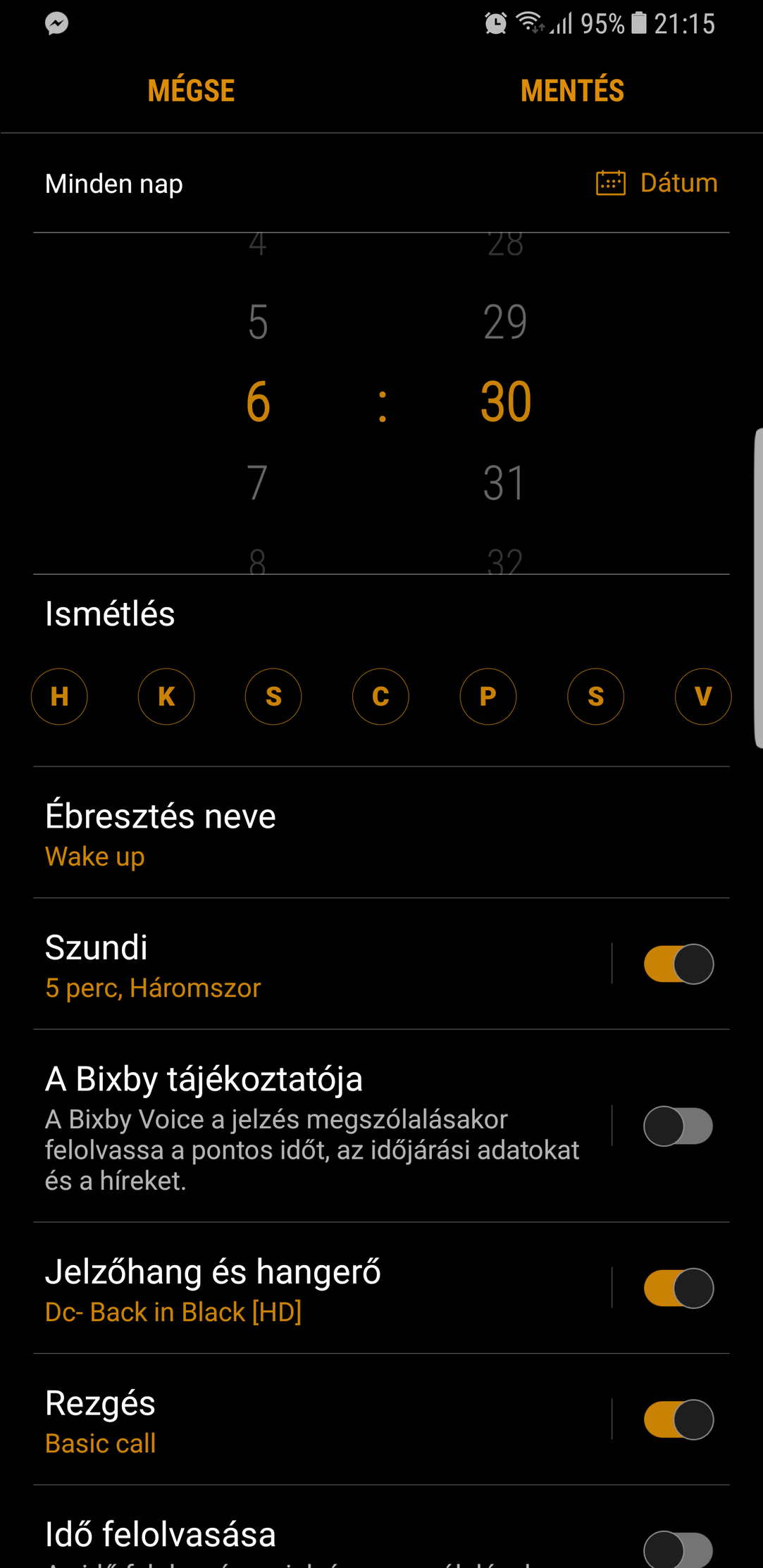Select hour 5 in the time picker
The image size is (763, 1568).
[258, 322]
